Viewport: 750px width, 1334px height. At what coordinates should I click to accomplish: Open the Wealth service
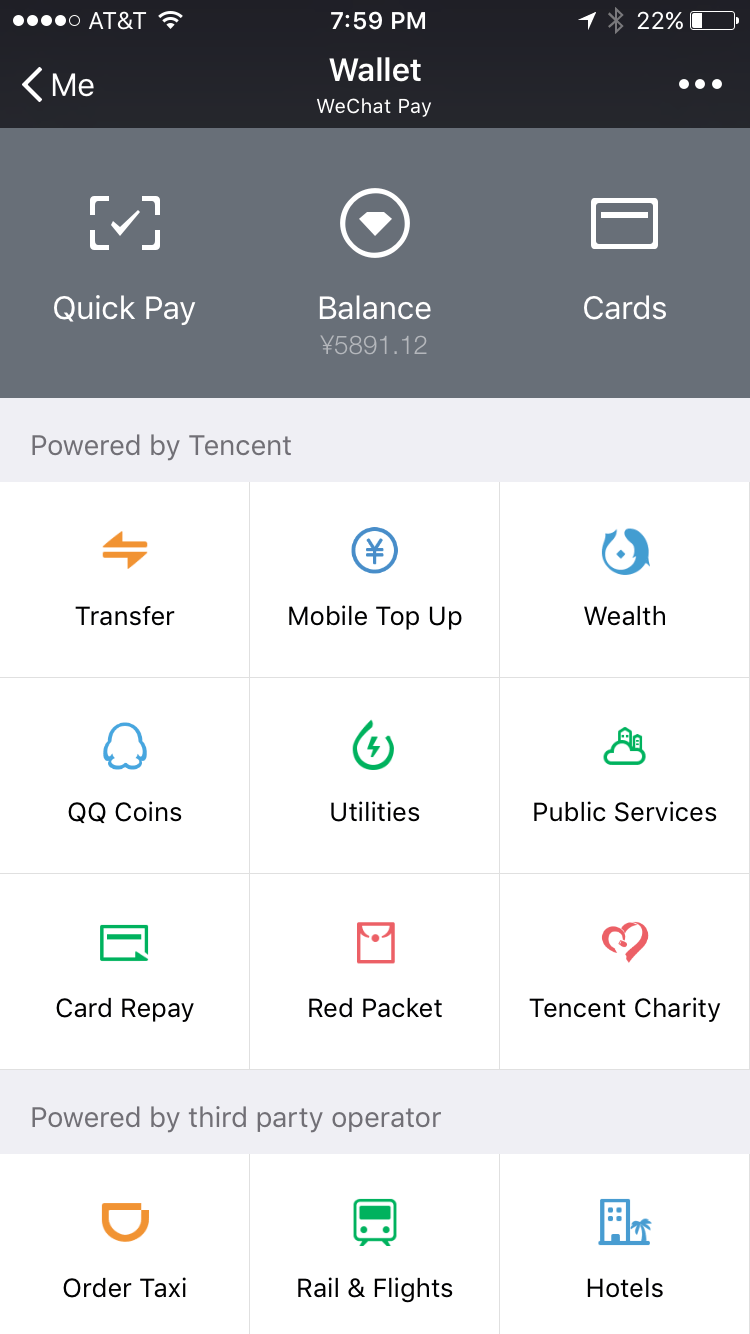coord(625,579)
